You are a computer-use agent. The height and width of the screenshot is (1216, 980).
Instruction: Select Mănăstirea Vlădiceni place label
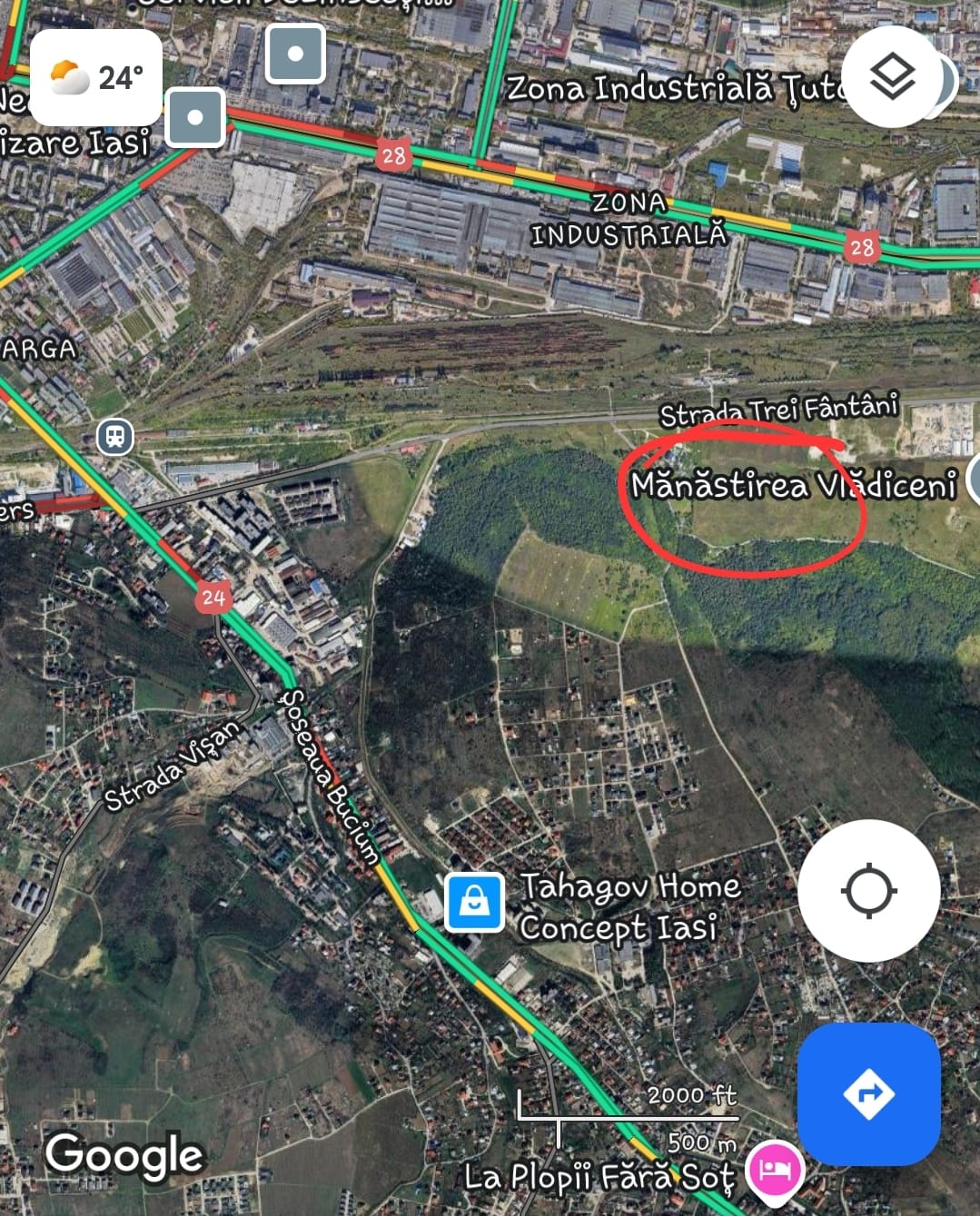793,485
